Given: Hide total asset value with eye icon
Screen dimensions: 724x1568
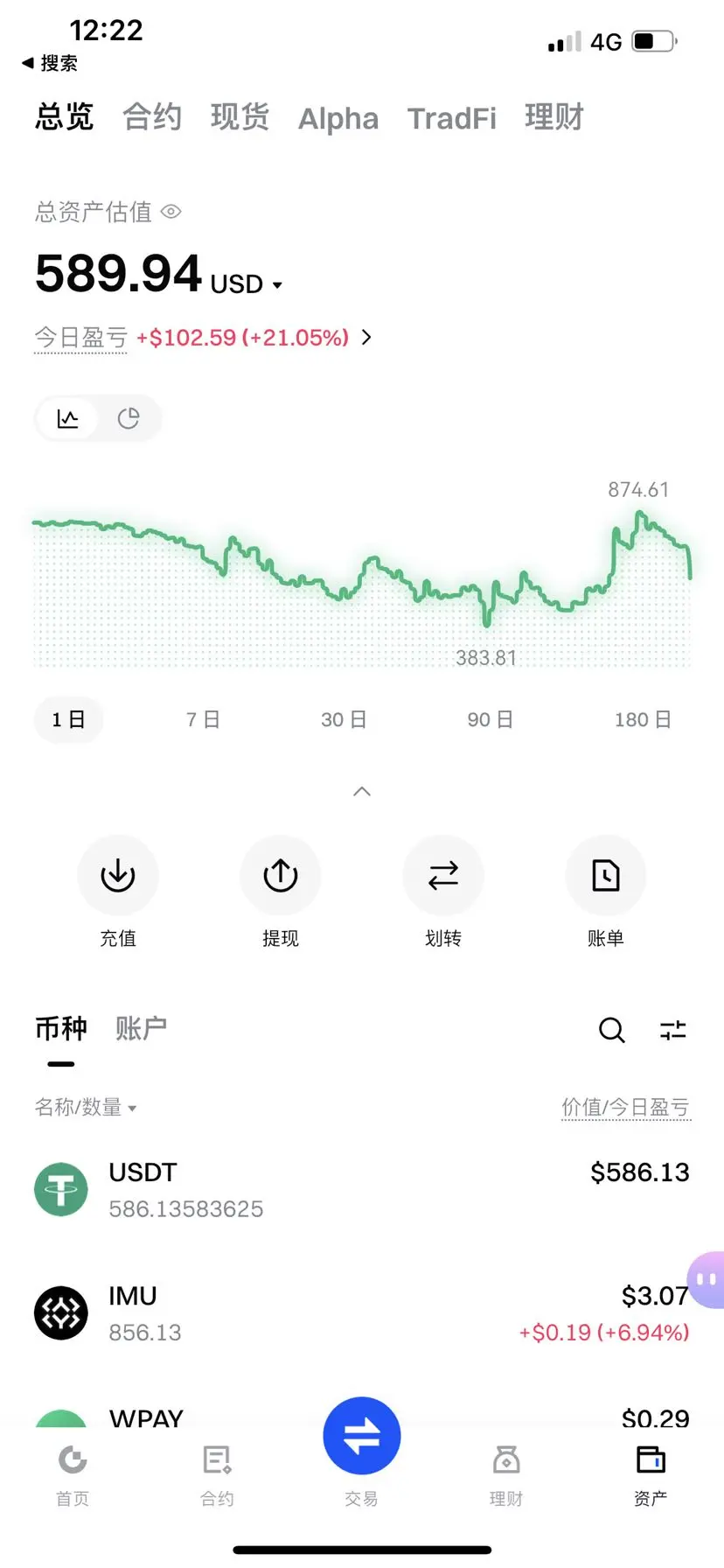Looking at the screenshot, I should pyautogui.click(x=171, y=212).
